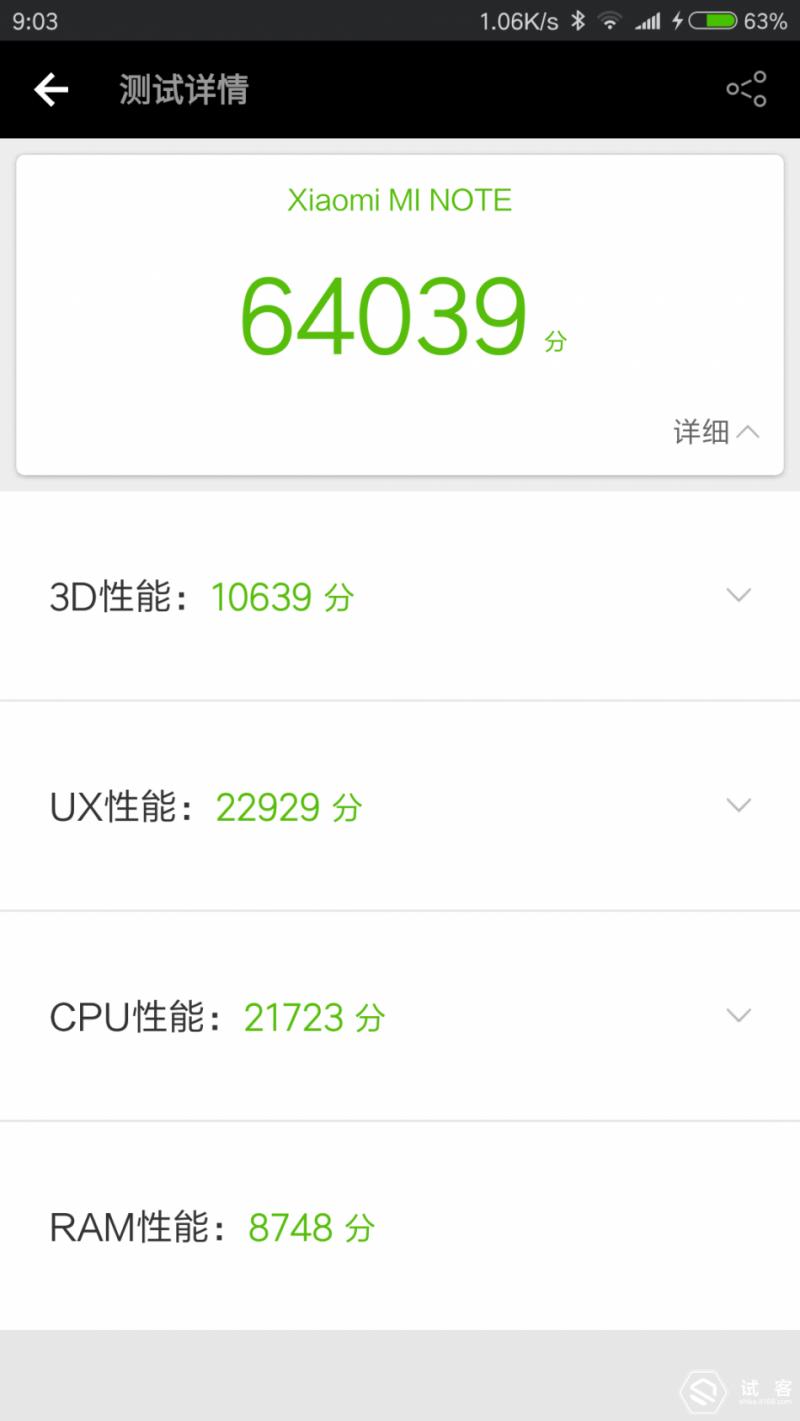Open the share options via the share icon
The image size is (800, 1421).
(x=745, y=89)
